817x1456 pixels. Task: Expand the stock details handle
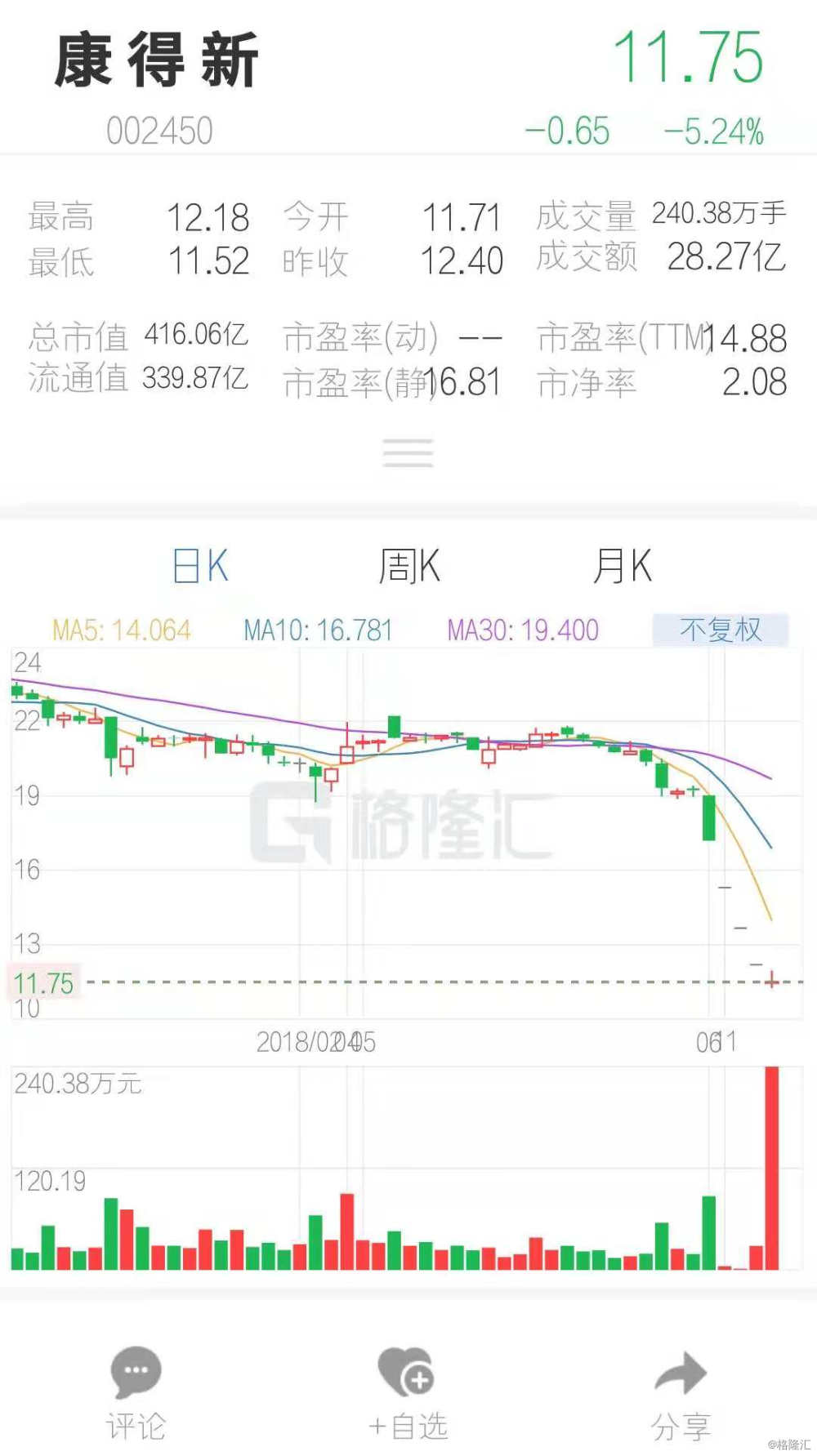click(408, 452)
